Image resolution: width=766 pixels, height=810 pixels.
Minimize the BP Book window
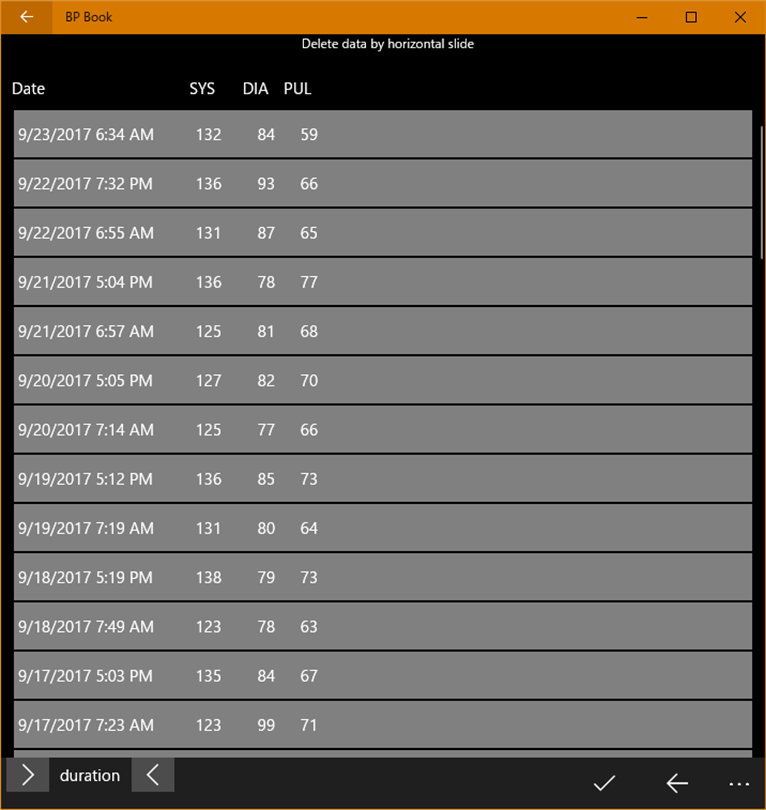click(642, 17)
